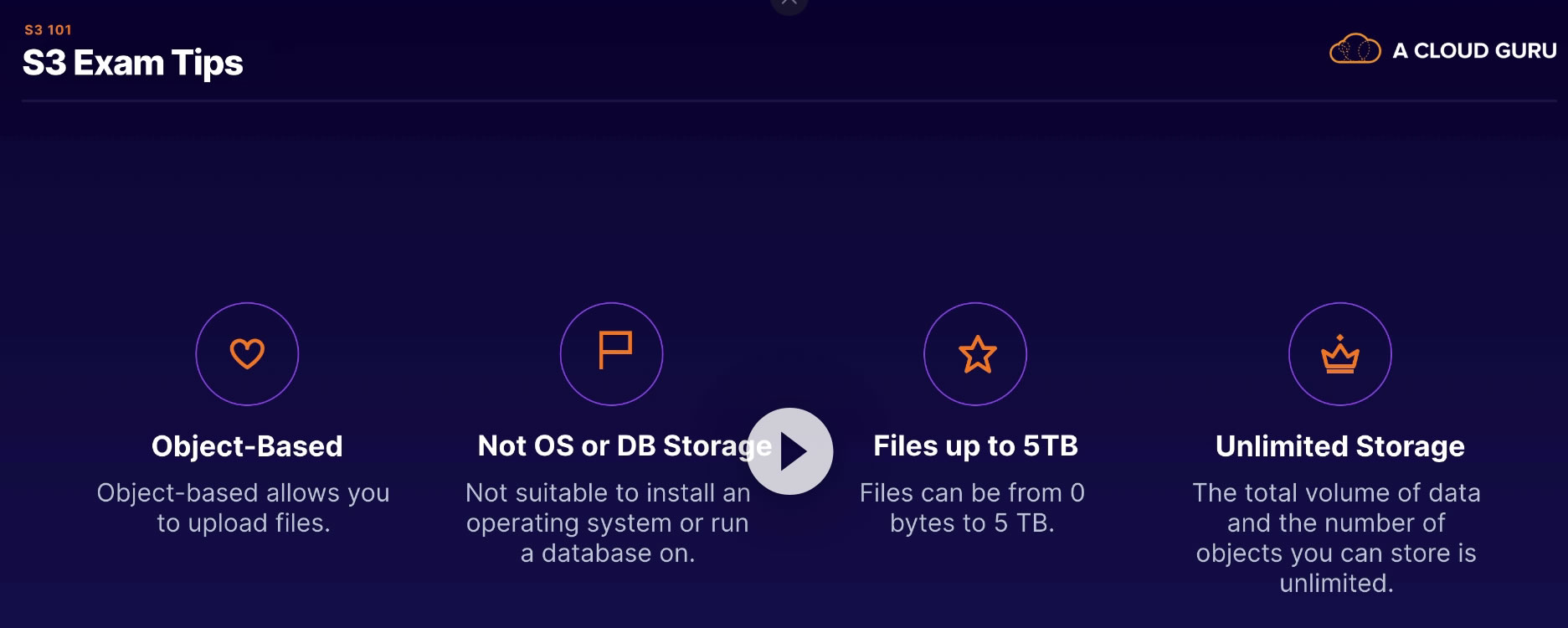This screenshot has height=628, width=1568.
Task: Close the video with the X button
Action: click(789, 3)
